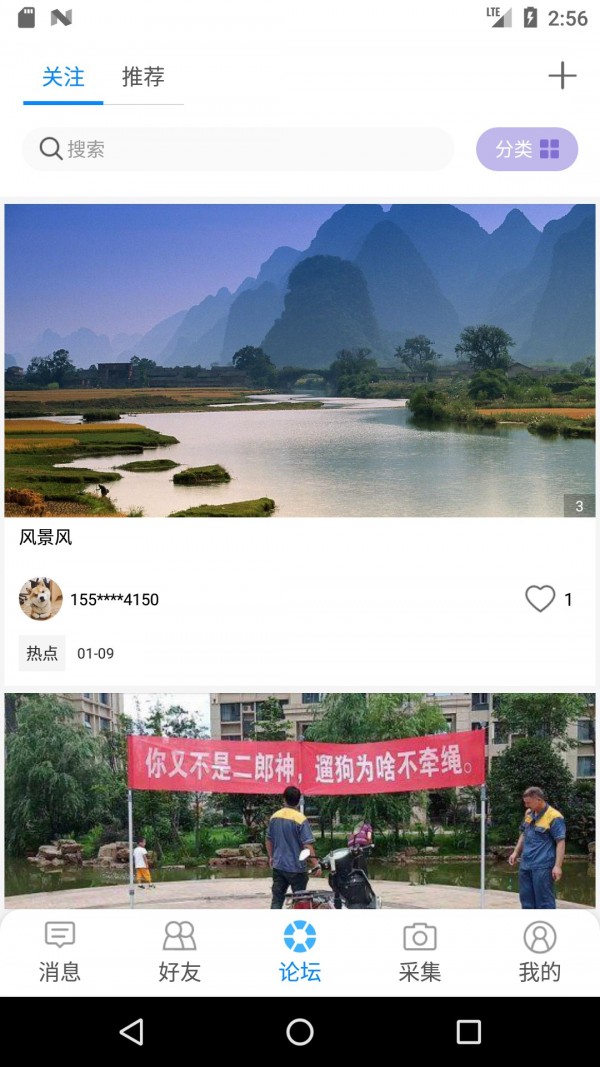Tap the 搜索 search field

tap(238, 149)
